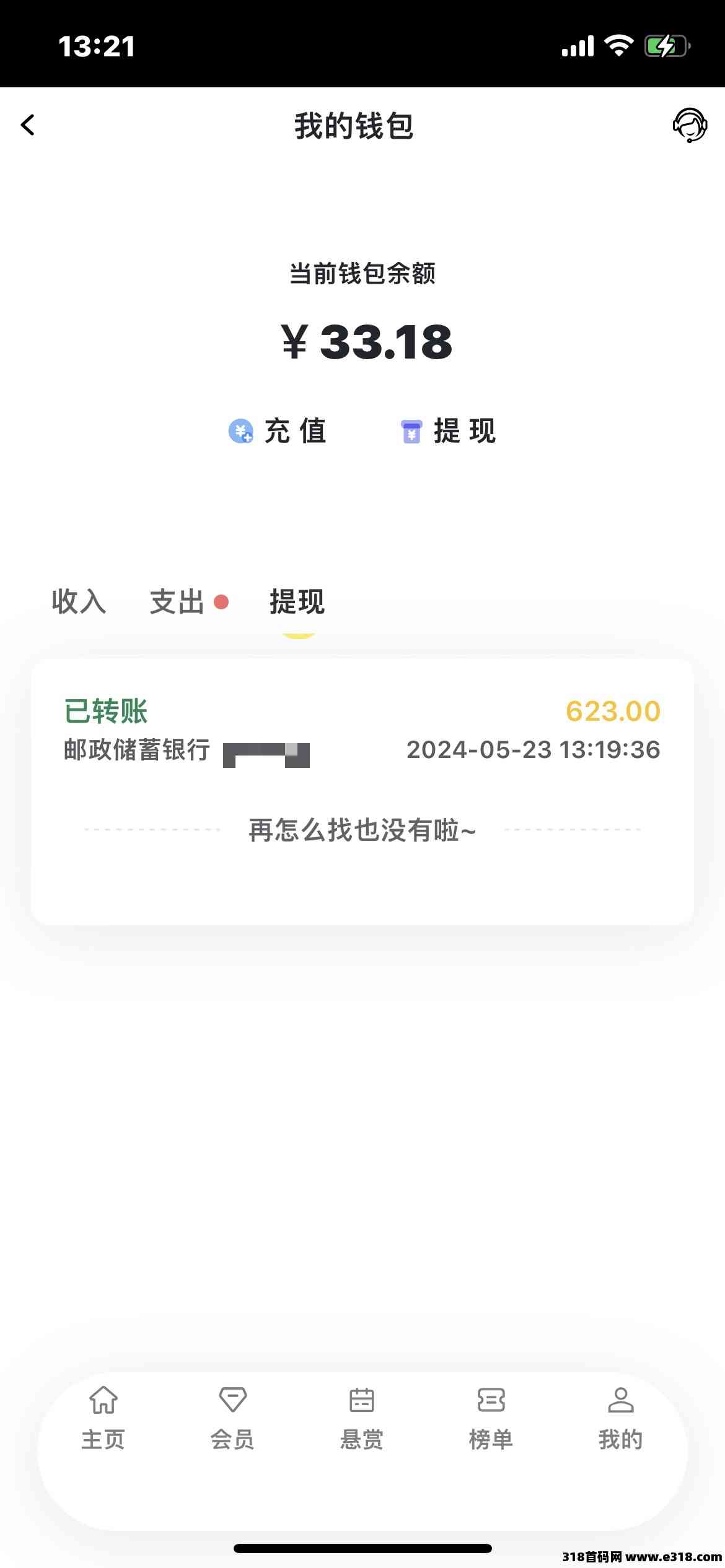Open the 我的 profile tab
The width and height of the screenshot is (725, 1568).
pos(620,1418)
